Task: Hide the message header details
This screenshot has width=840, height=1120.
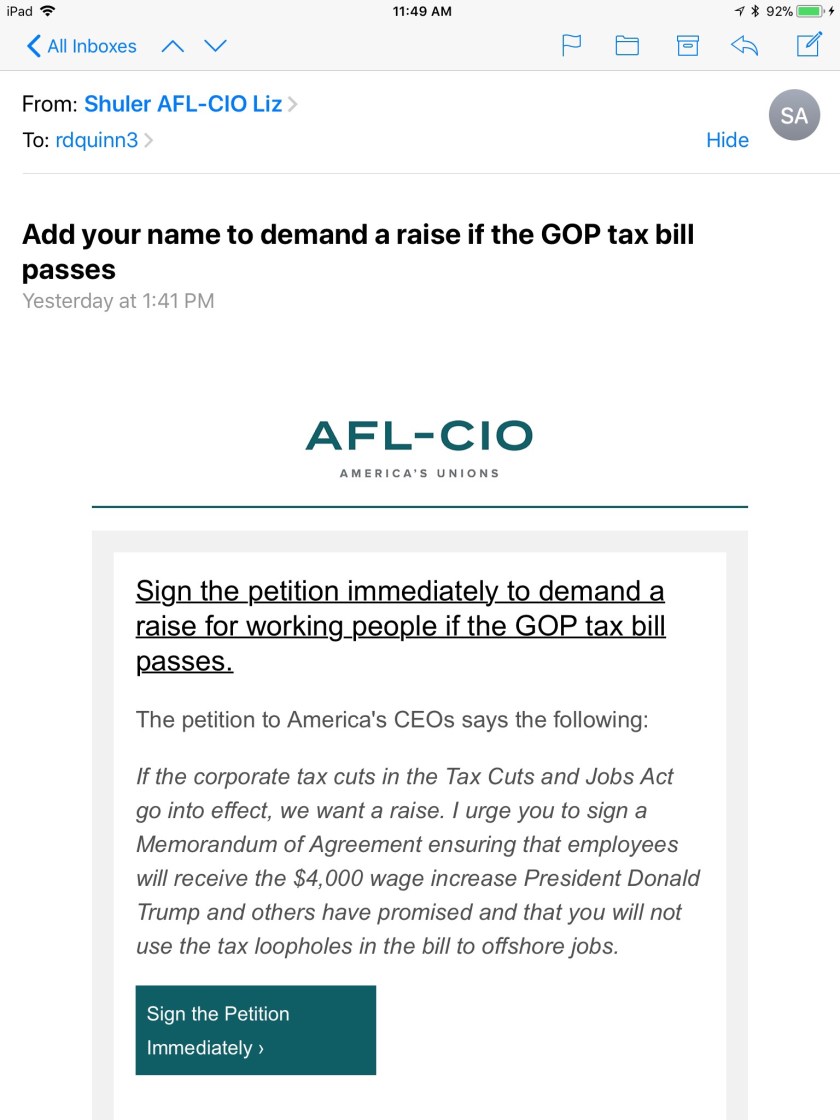Action: click(x=727, y=140)
